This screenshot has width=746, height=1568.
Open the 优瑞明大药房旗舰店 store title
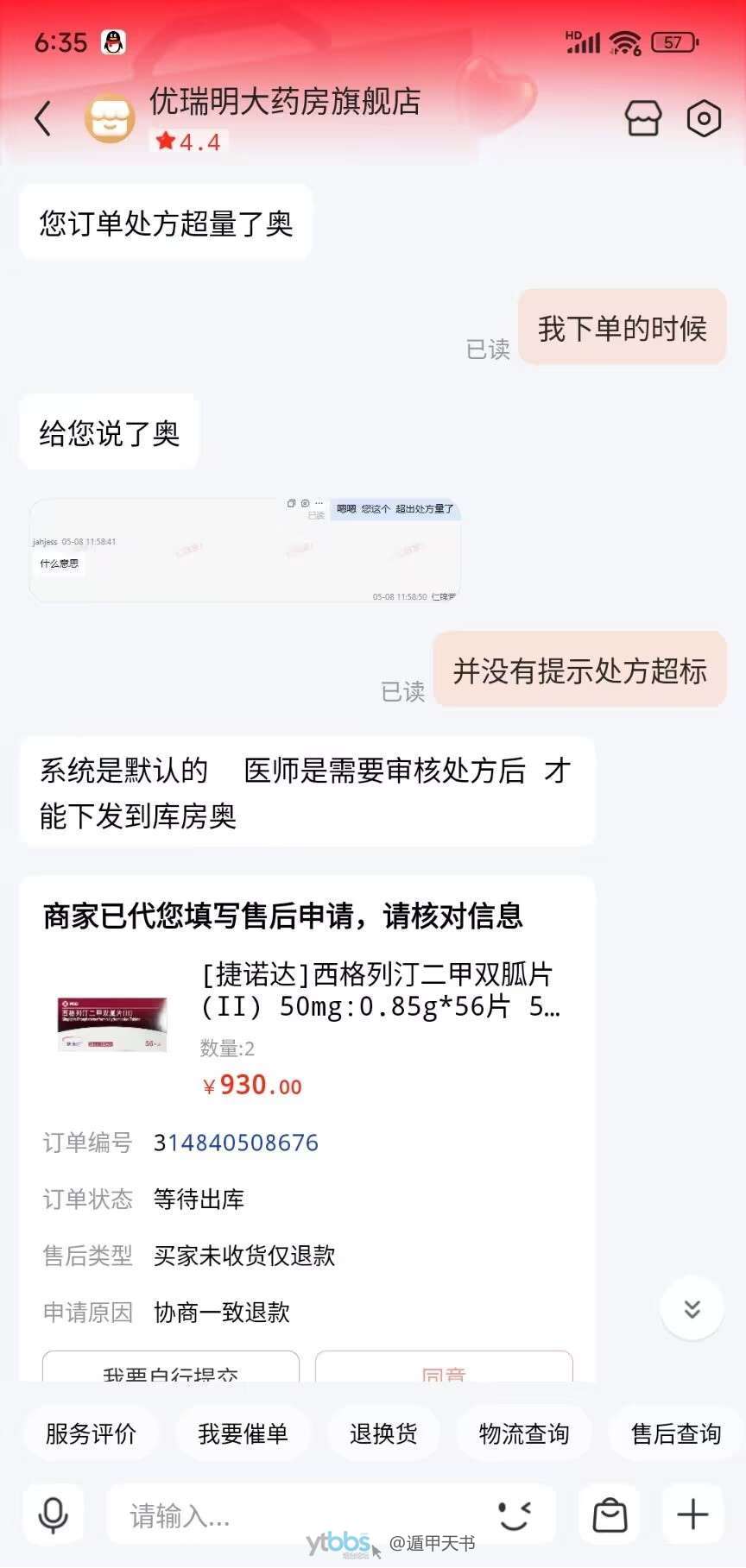pyautogui.click(x=285, y=102)
